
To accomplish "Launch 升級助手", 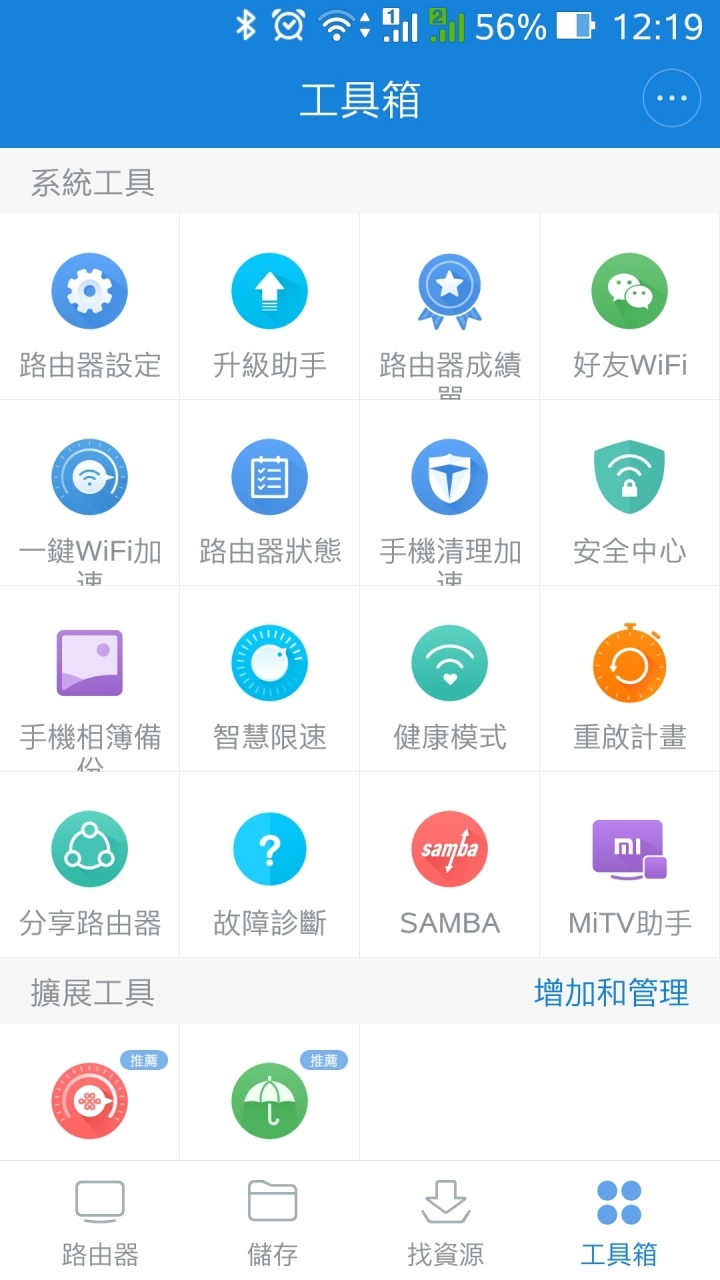I will click(270, 307).
